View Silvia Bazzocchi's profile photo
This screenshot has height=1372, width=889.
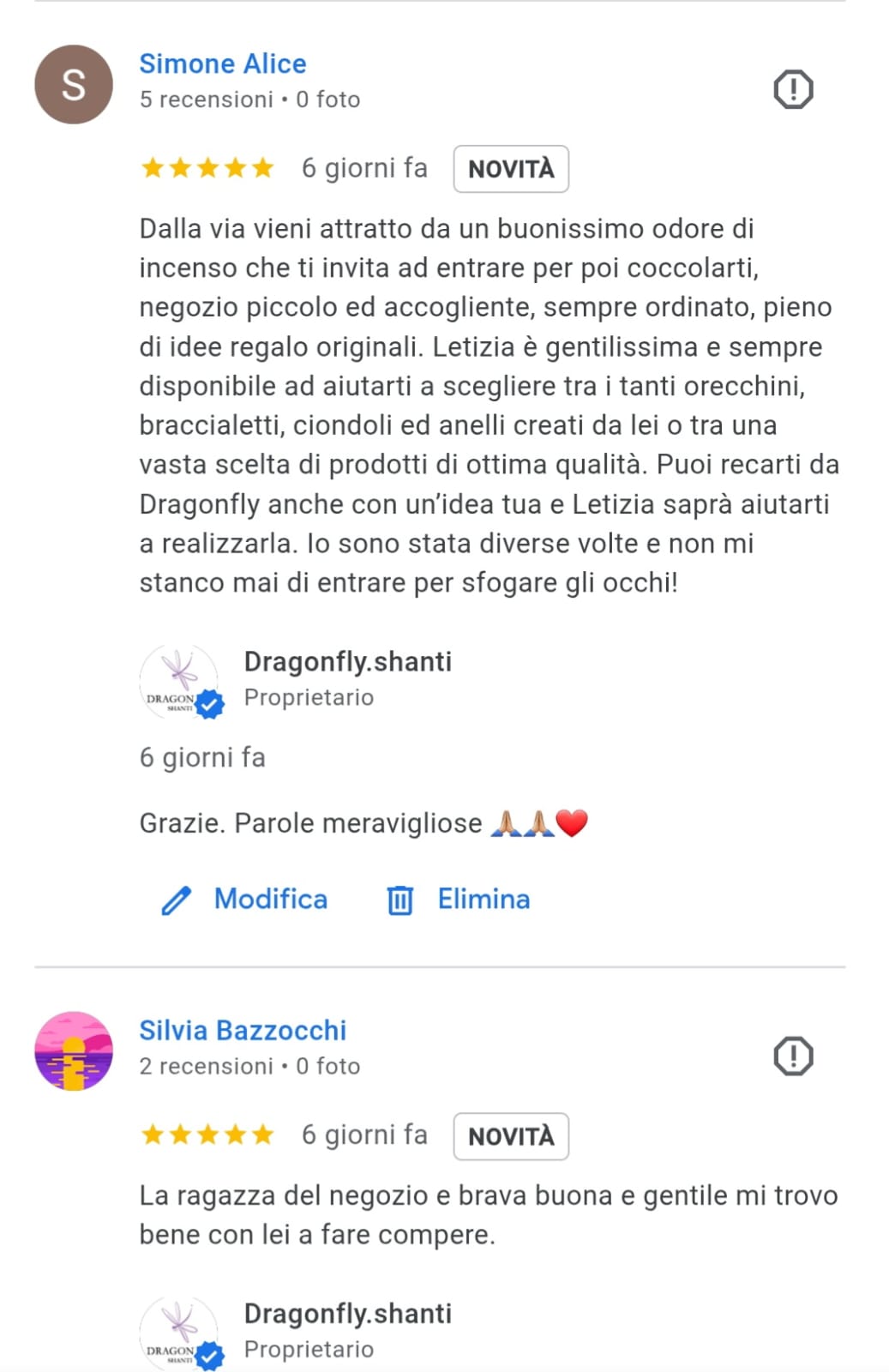pos(74,1051)
